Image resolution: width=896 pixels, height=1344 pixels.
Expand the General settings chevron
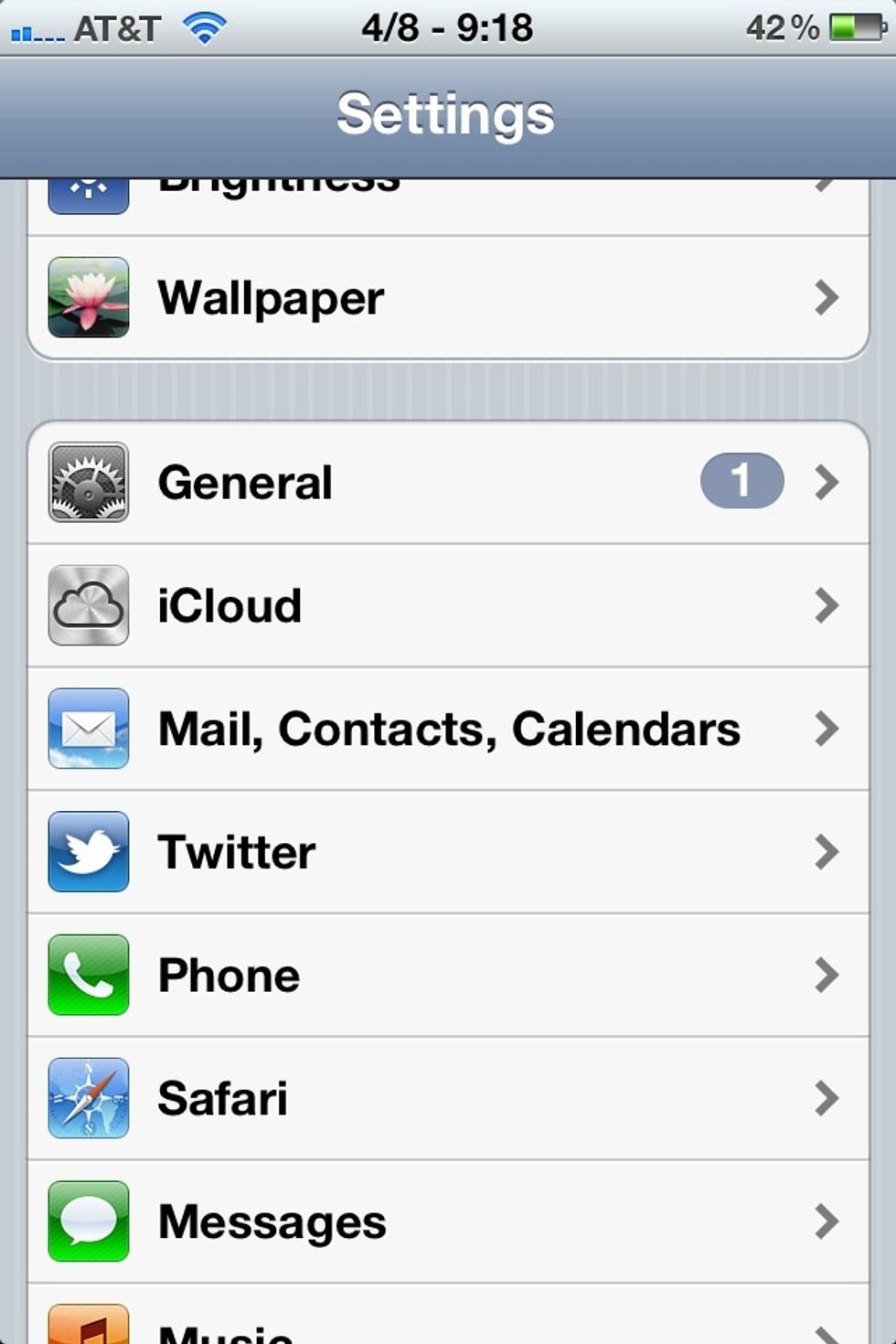pyautogui.click(x=827, y=482)
